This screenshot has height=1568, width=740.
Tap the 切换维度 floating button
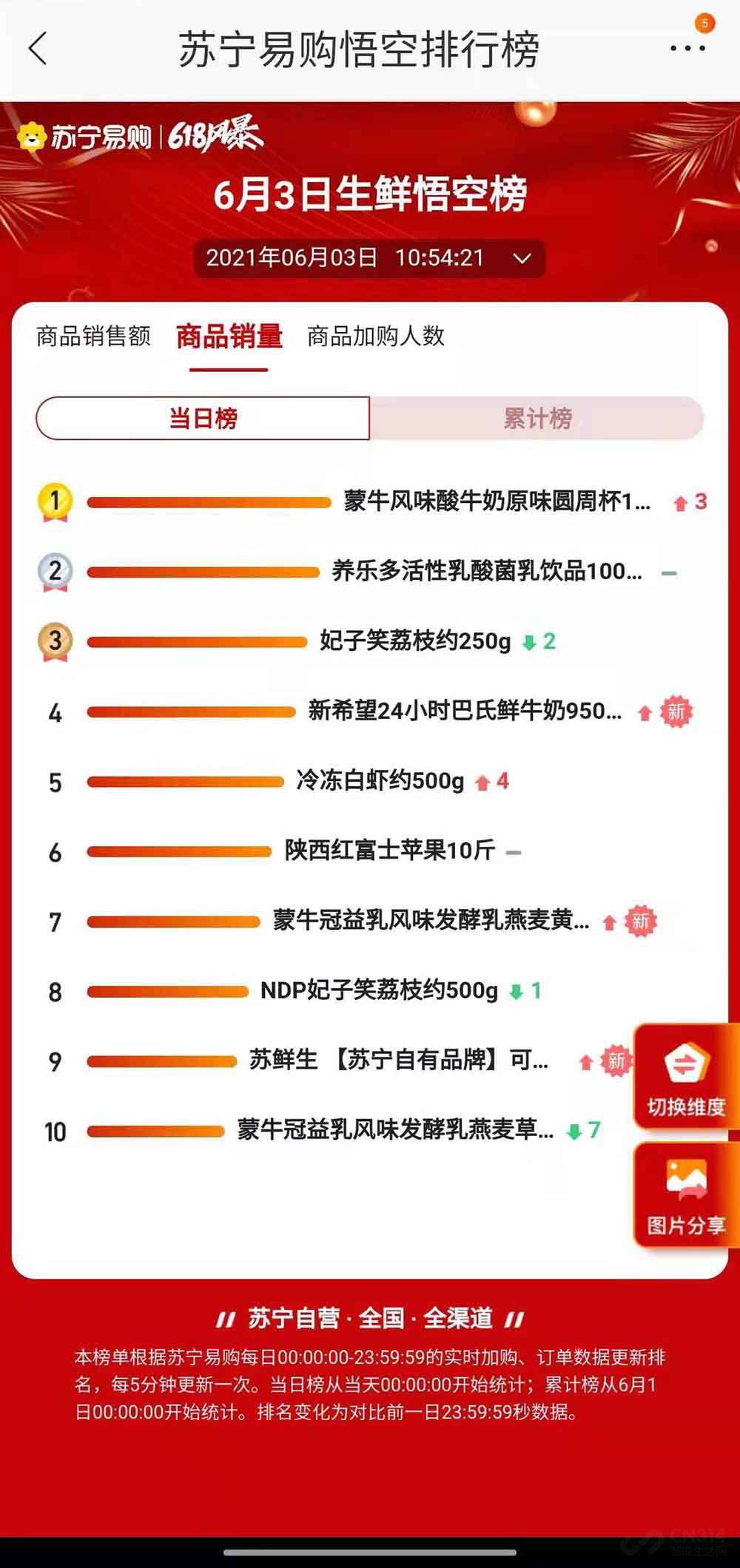tap(686, 1077)
